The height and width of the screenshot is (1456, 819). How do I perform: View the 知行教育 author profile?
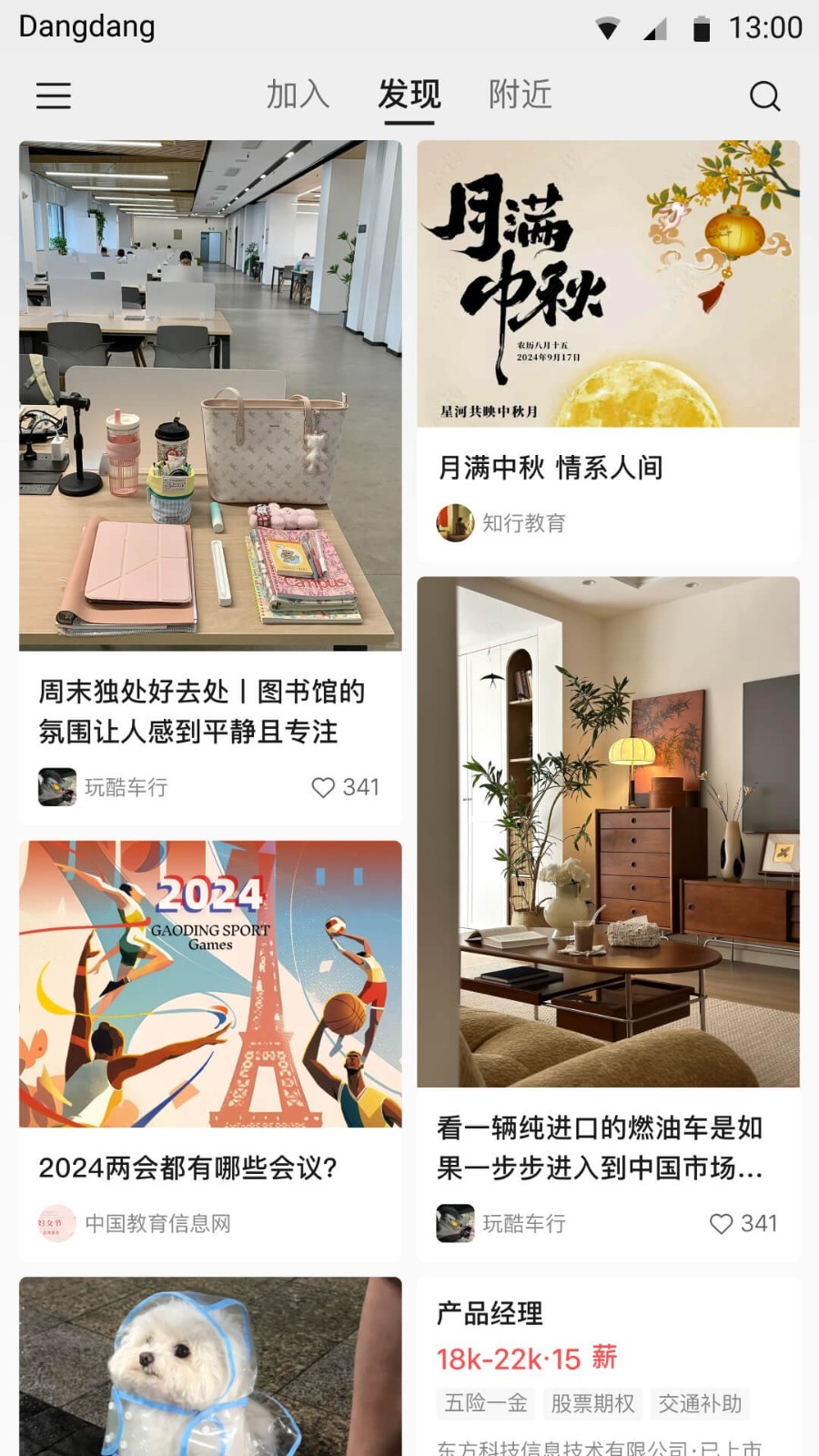pyautogui.click(x=502, y=523)
